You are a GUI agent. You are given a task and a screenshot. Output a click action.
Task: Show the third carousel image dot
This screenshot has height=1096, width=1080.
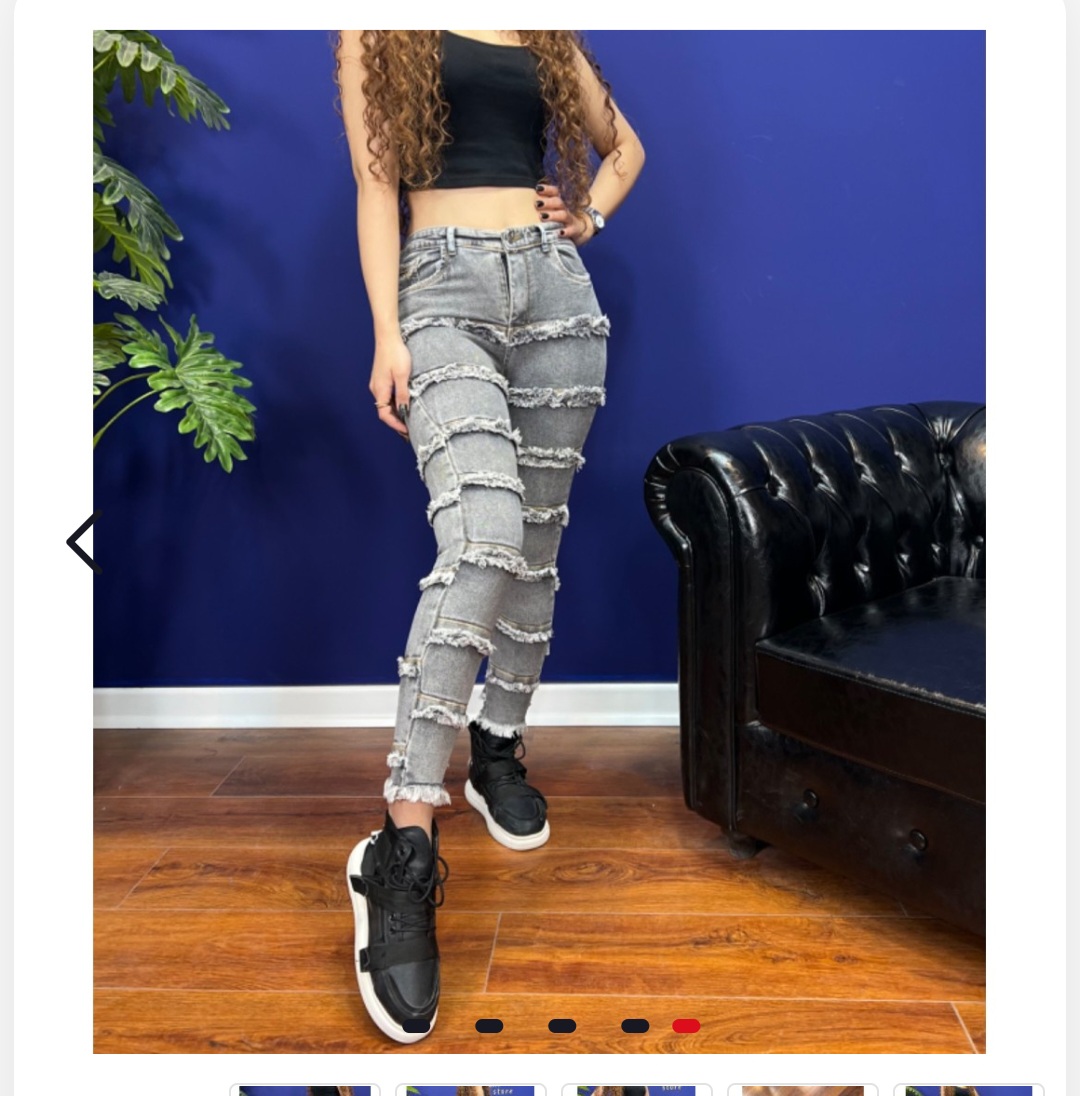[562, 1026]
